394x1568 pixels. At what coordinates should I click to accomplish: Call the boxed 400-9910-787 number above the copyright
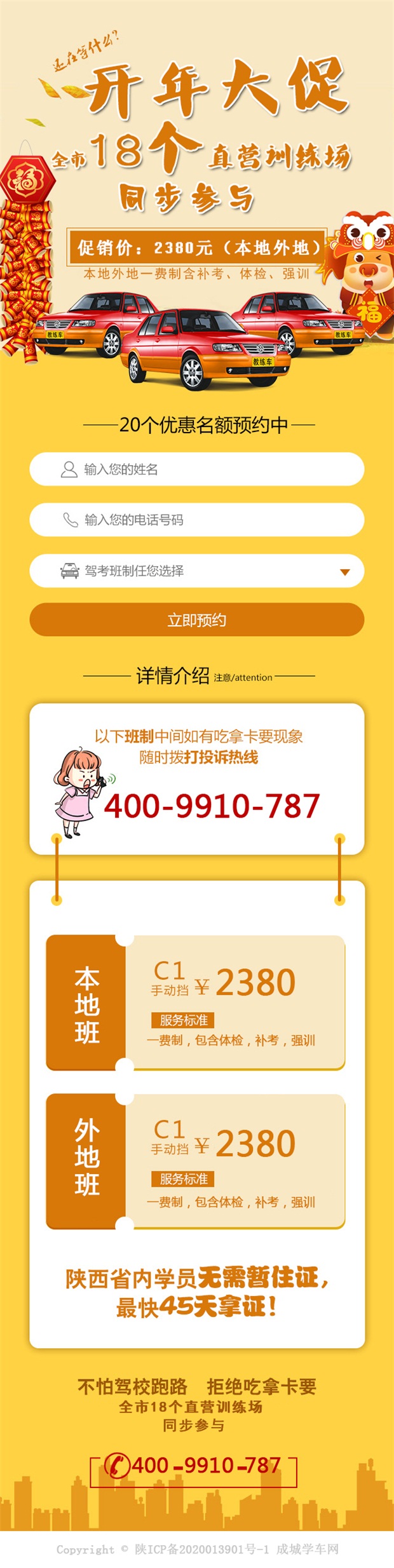tap(194, 1465)
